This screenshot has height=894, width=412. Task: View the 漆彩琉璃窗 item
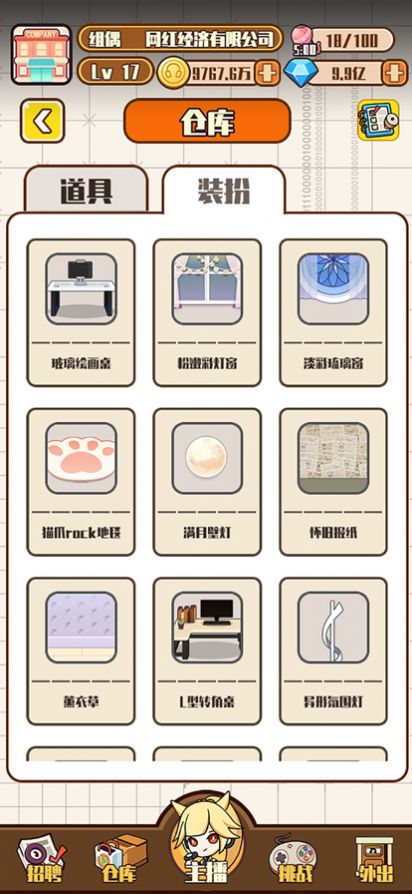pyautogui.click(x=333, y=312)
